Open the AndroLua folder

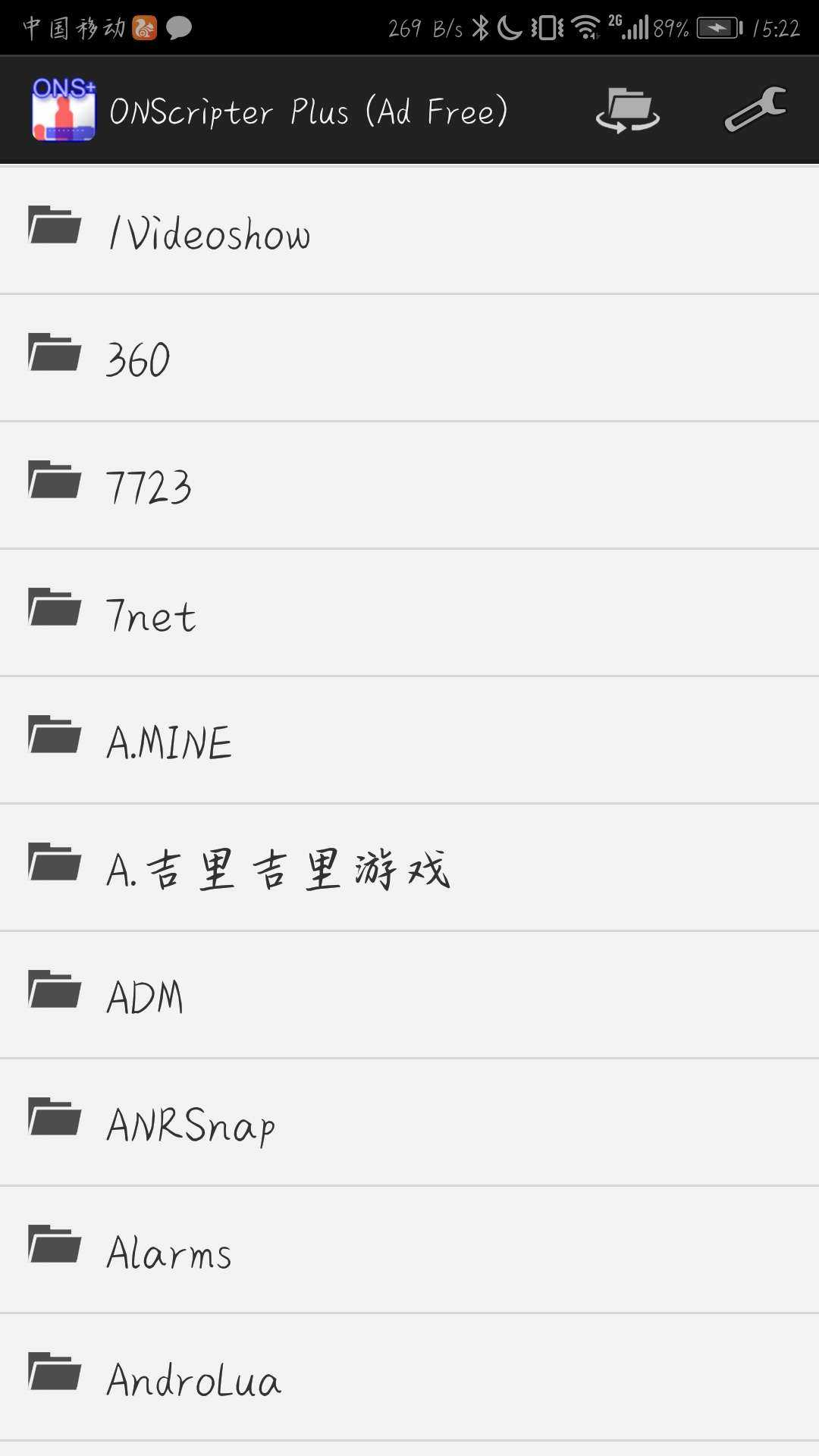point(409,1377)
